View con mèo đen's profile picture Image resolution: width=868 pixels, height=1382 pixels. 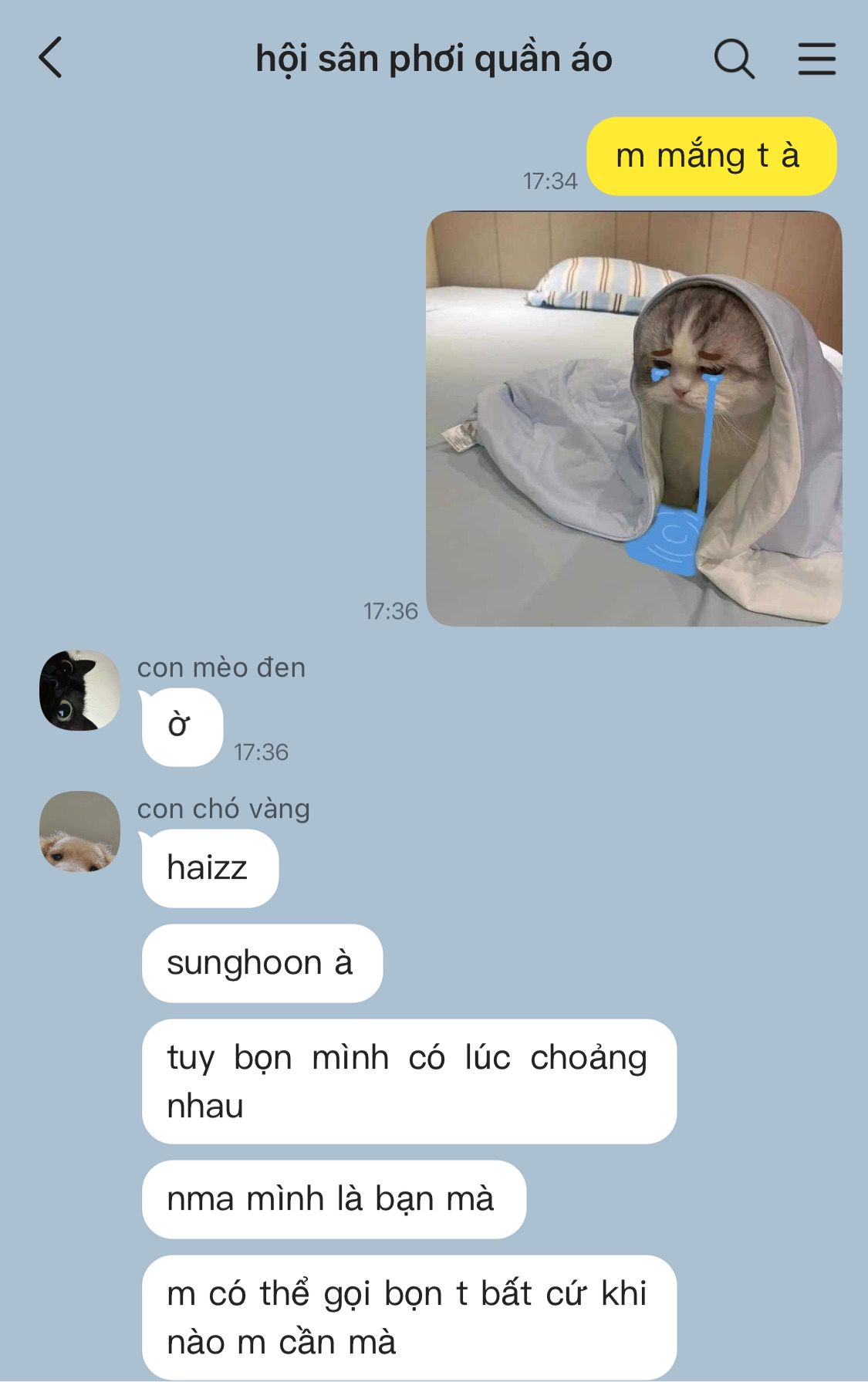coord(79,690)
